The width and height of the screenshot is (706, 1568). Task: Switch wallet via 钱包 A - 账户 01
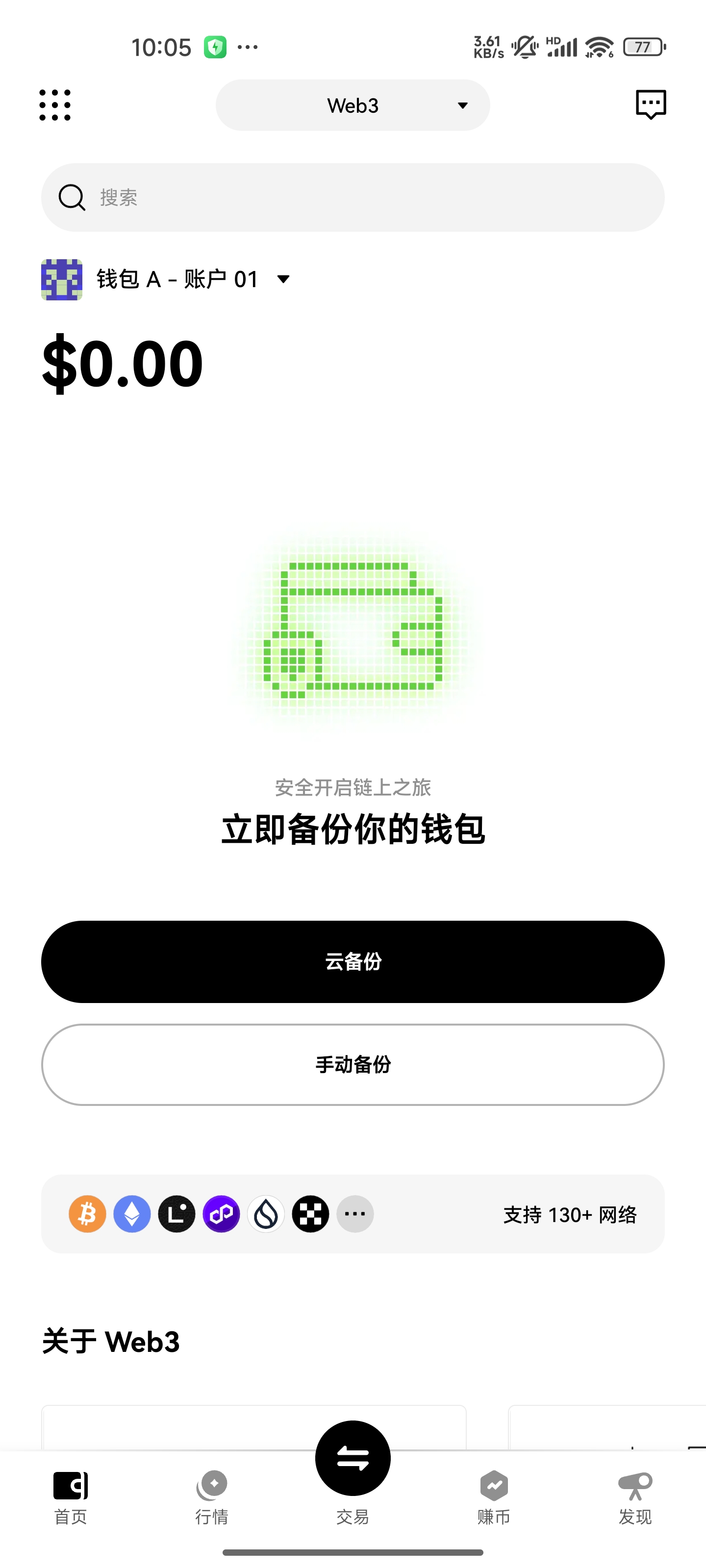(x=176, y=279)
